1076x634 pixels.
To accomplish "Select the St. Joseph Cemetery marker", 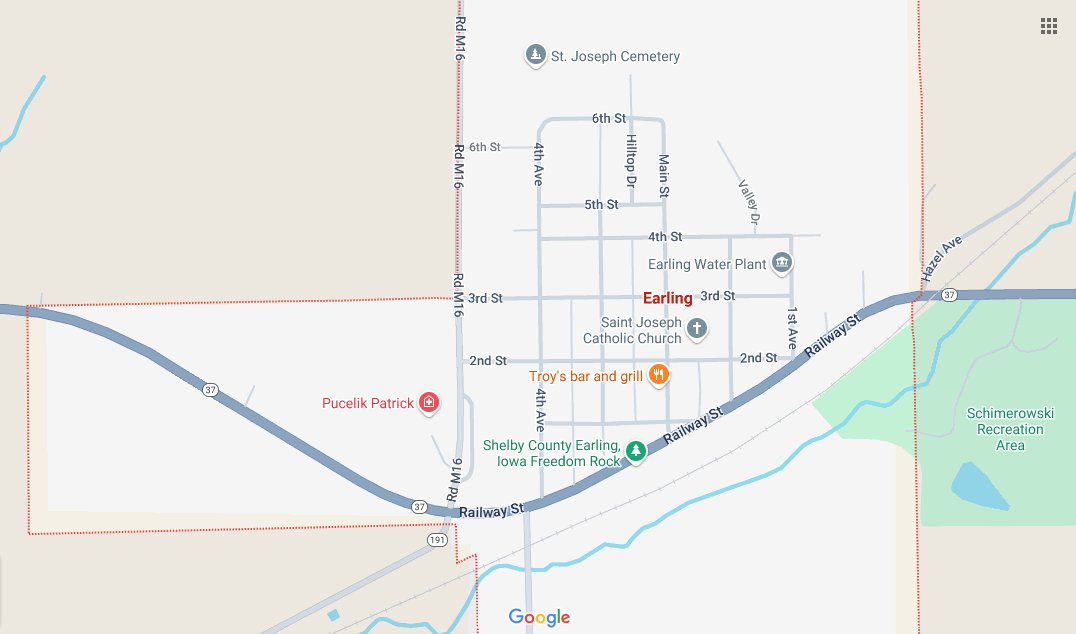I will pos(537,56).
